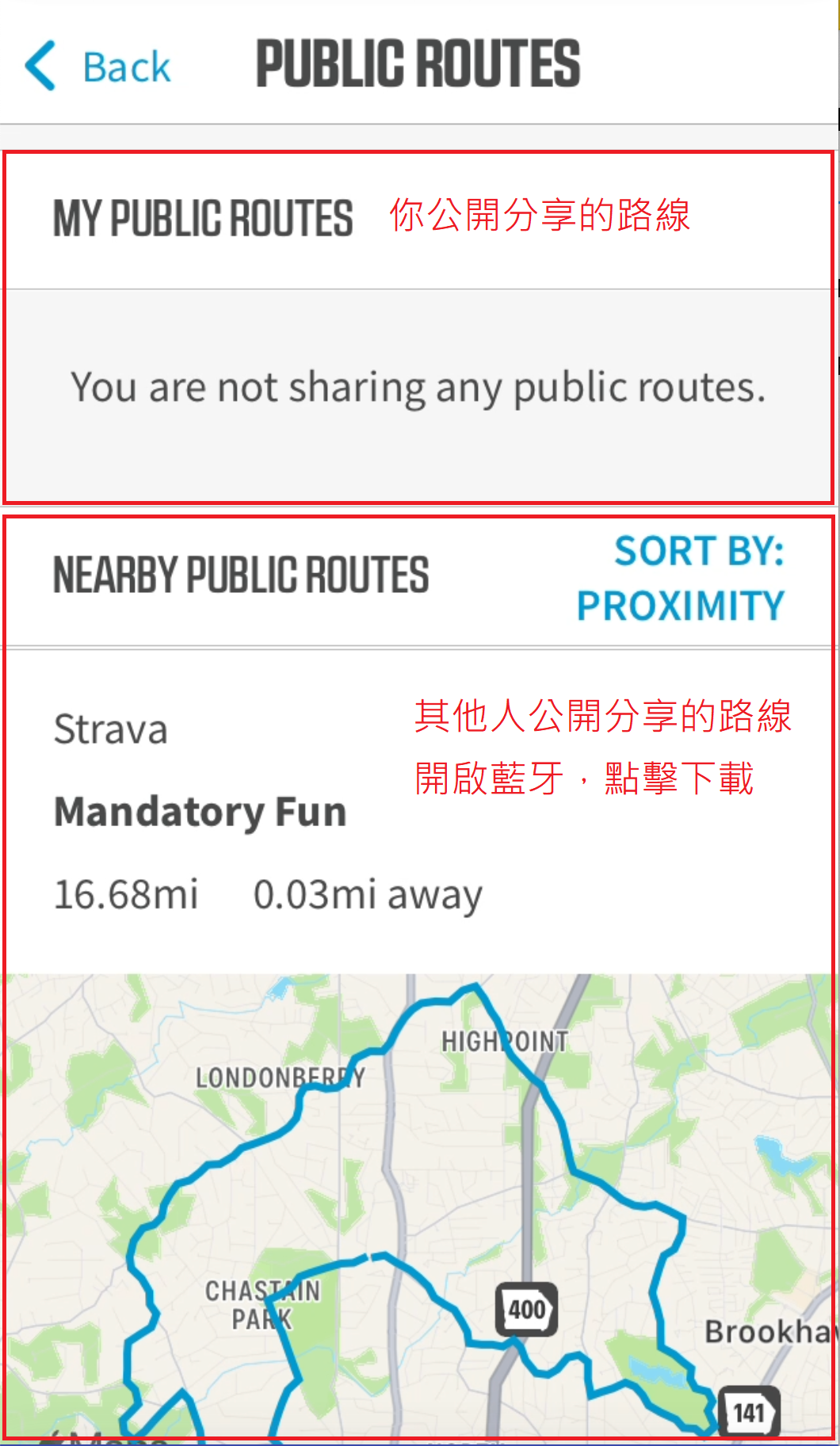
Task: Open the Mandatory Fun route map
Action: [418, 1205]
